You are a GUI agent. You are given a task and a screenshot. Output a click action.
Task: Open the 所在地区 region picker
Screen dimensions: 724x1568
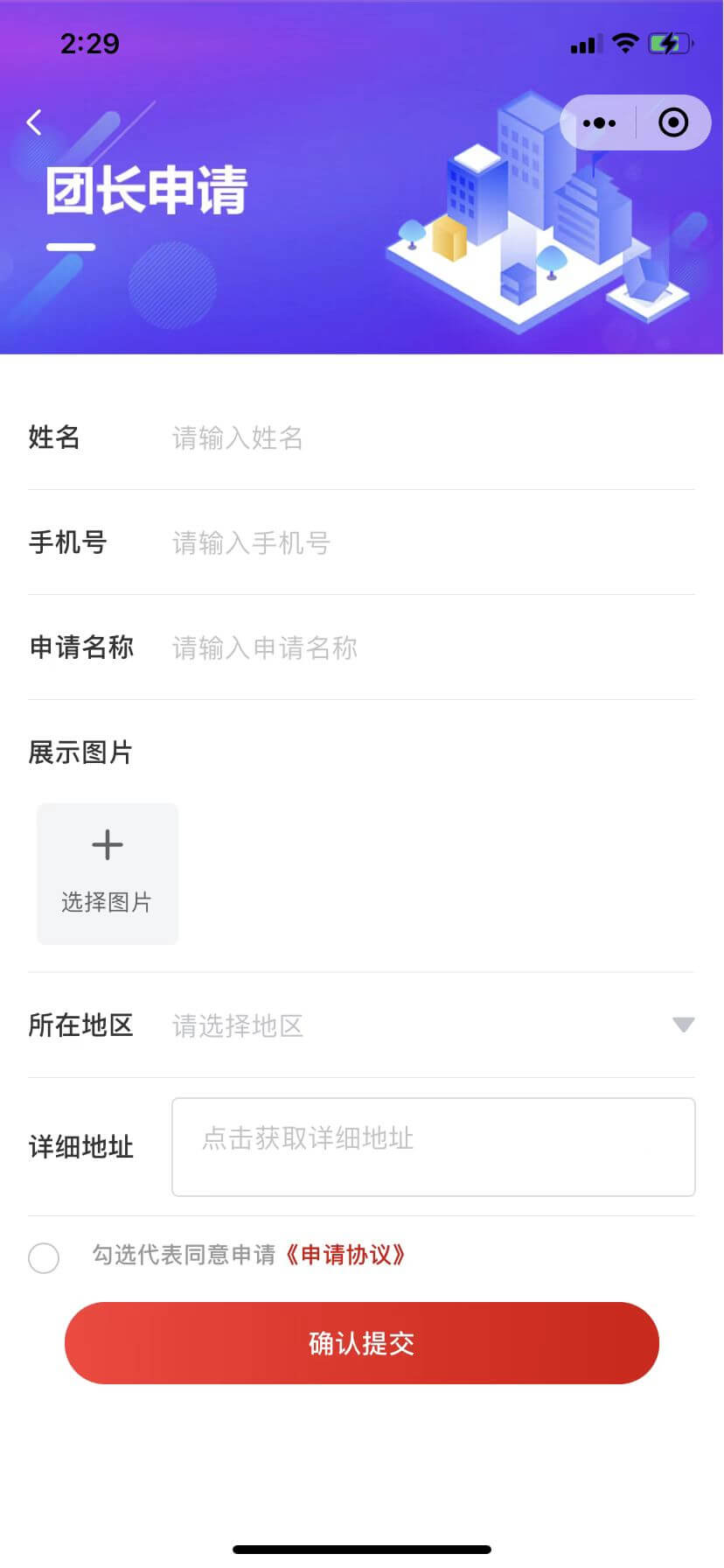(x=428, y=1025)
